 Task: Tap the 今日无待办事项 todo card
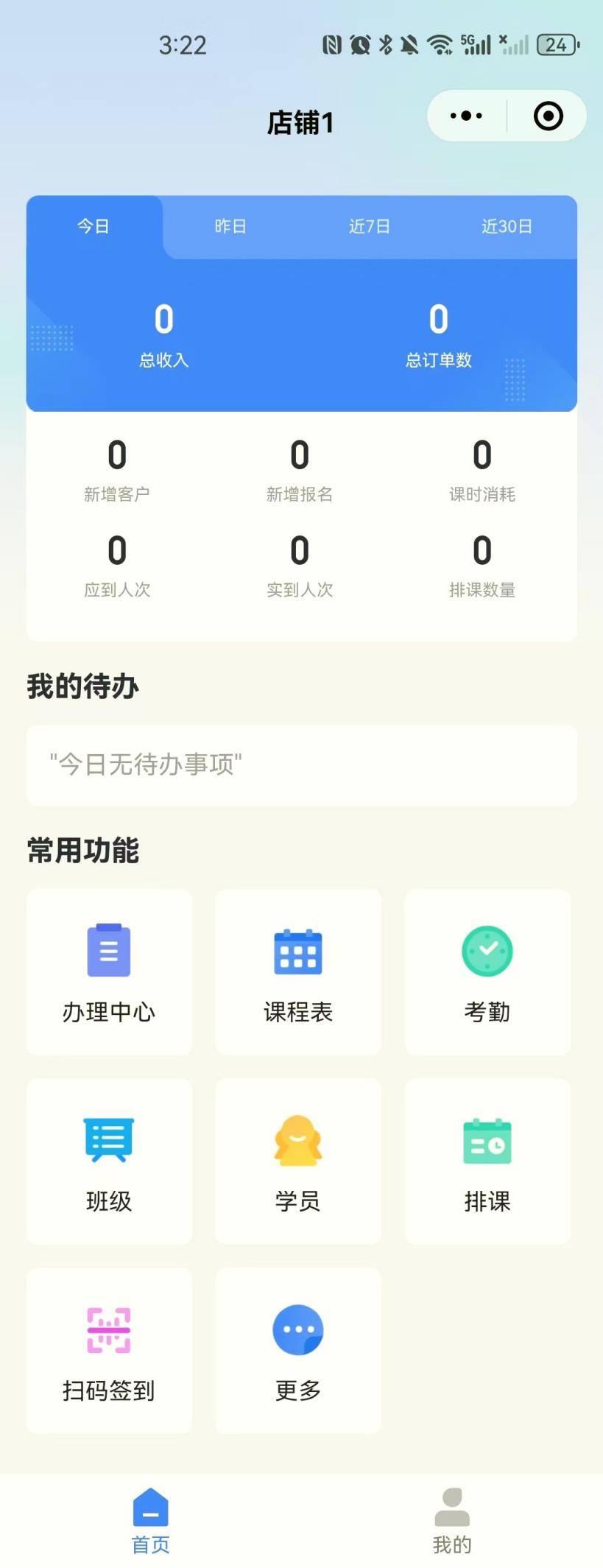(x=301, y=765)
